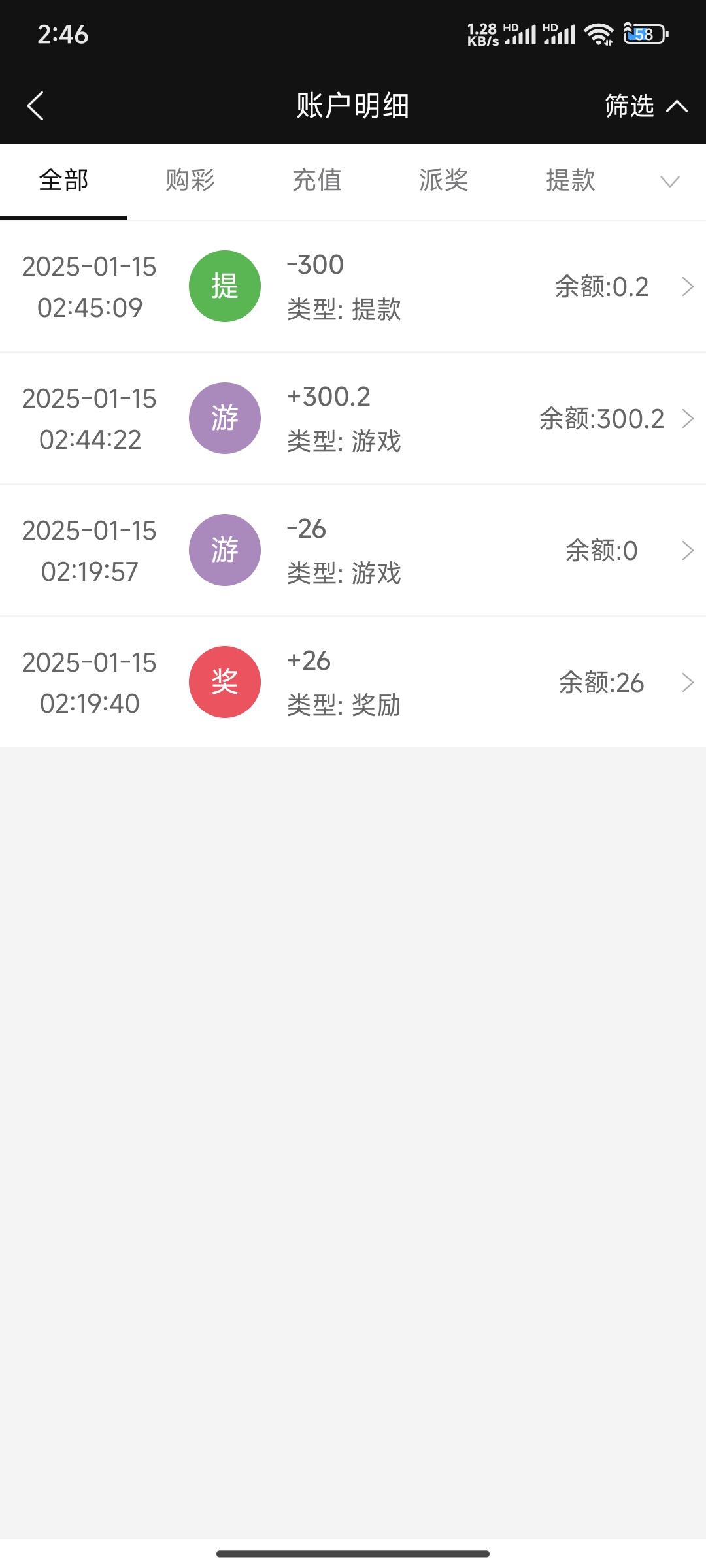This screenshot has height=1568, width=706.
Task: Switch to the 购彩 tab
Action: coord(190,180)
